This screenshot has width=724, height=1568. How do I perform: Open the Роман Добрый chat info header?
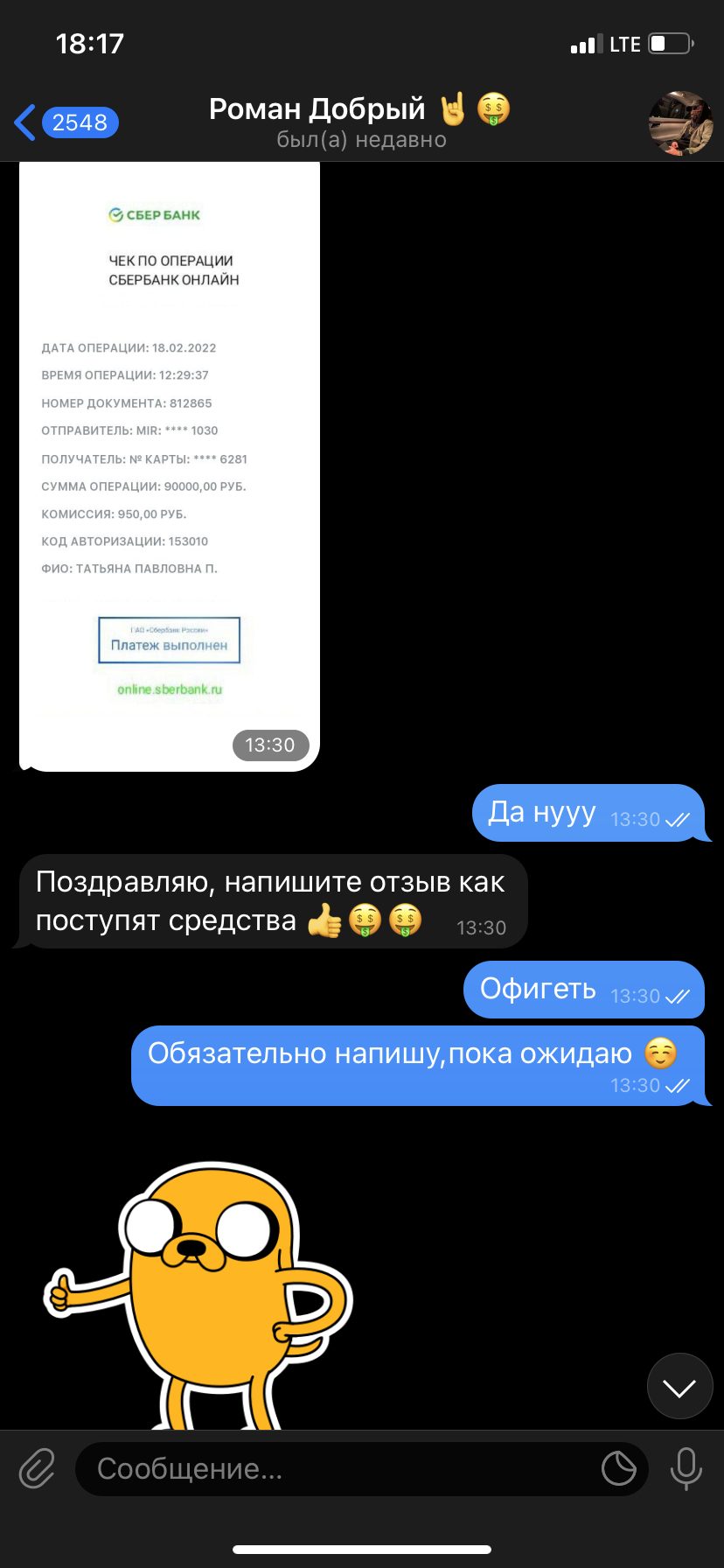(360, 122)
